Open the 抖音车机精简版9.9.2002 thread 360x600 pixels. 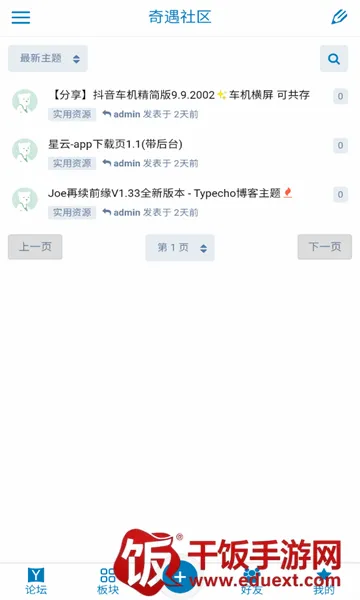(179, 95)
